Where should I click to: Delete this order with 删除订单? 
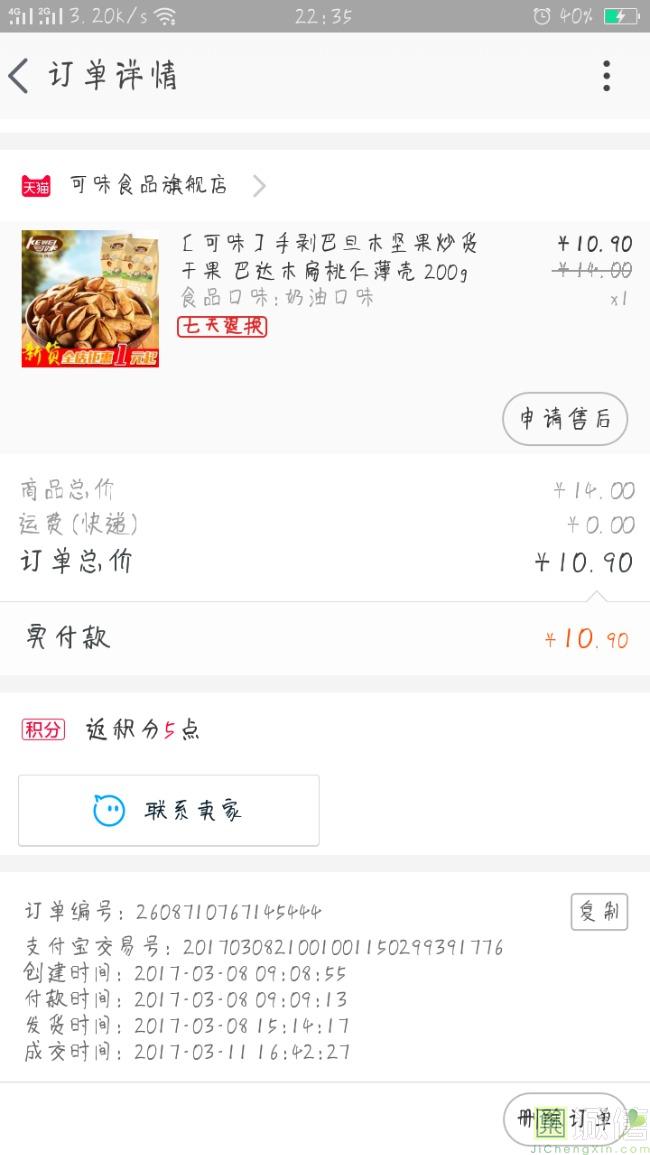564,1119
